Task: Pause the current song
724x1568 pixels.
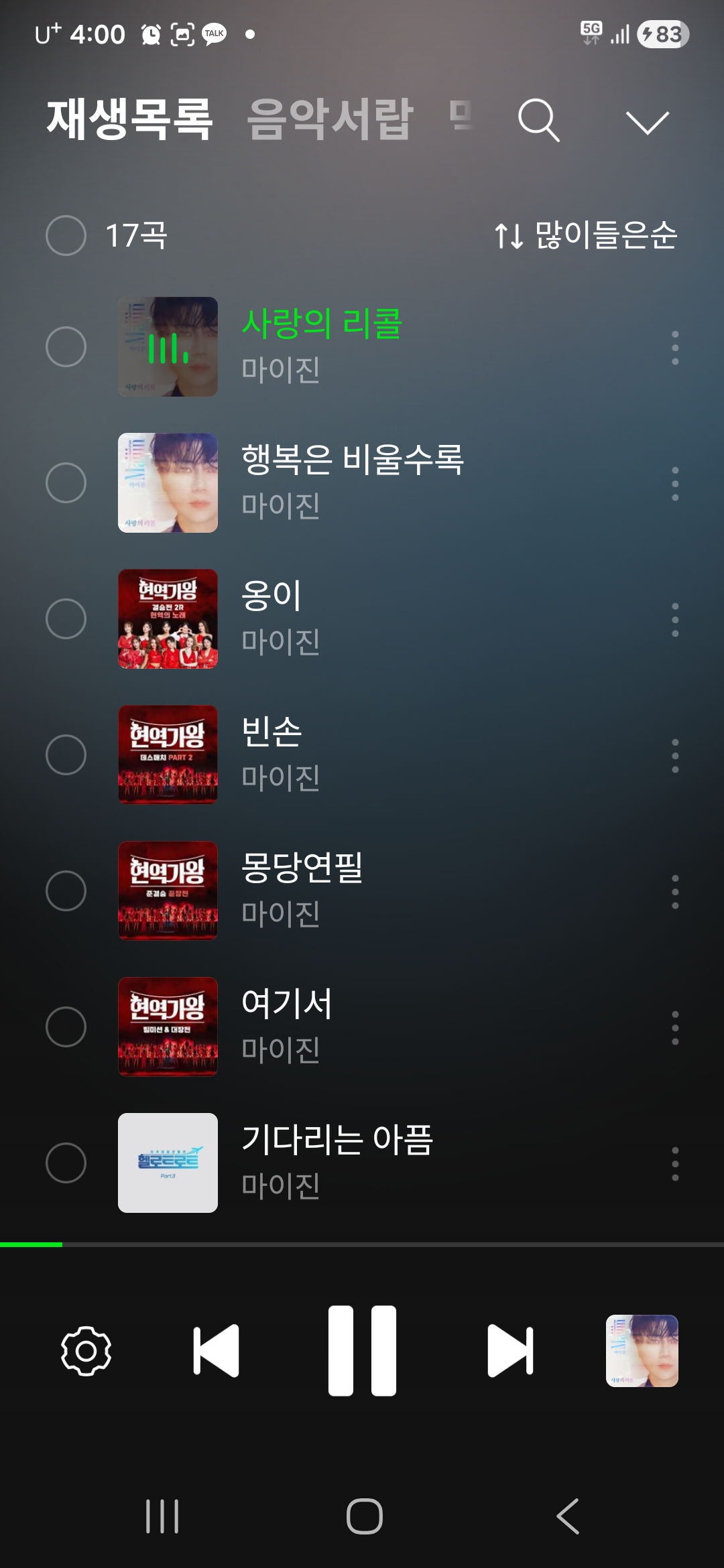Action: coord(362,1350)
